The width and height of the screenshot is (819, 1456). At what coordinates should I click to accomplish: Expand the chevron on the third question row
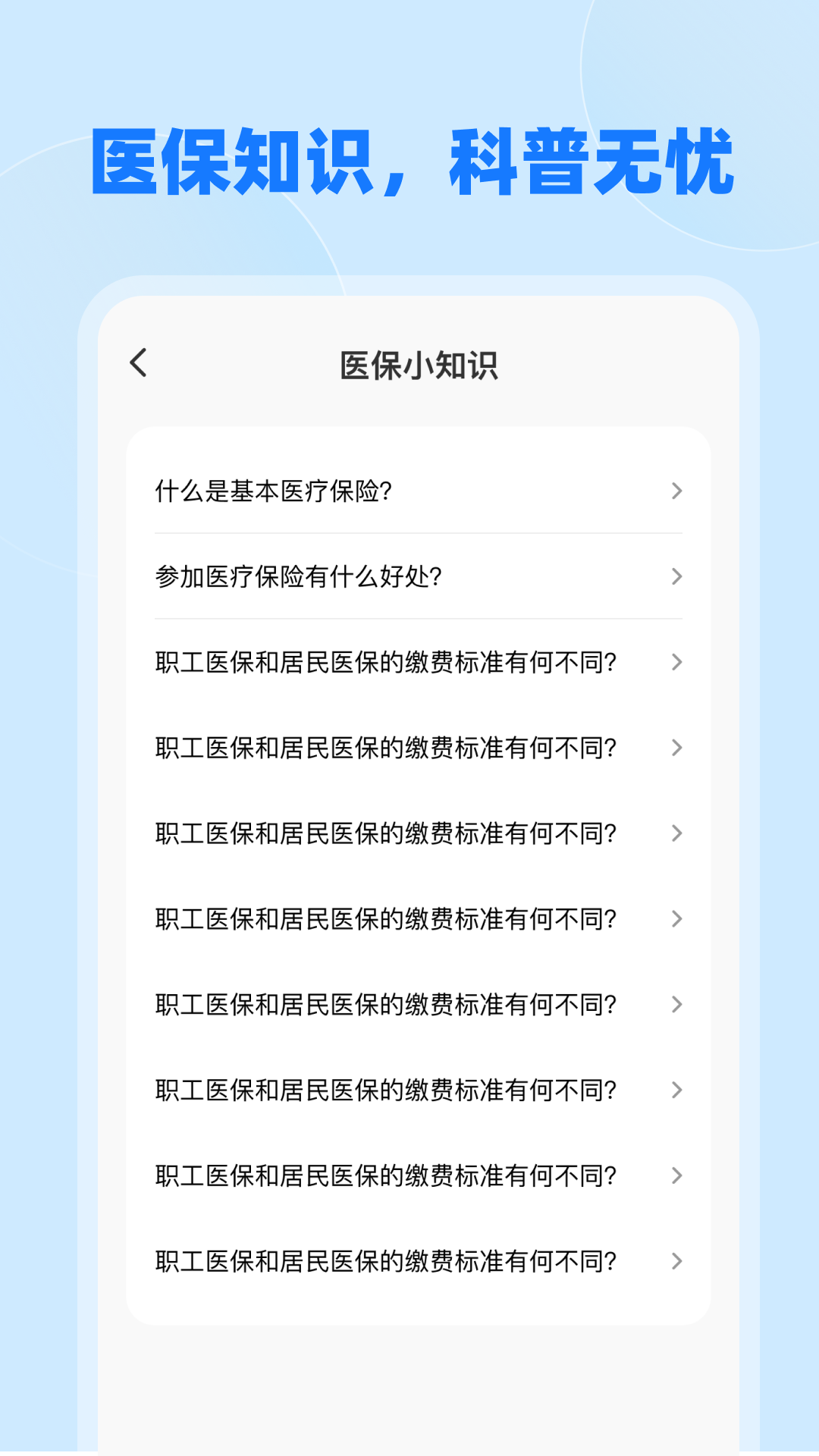click(x=677, y=662)
